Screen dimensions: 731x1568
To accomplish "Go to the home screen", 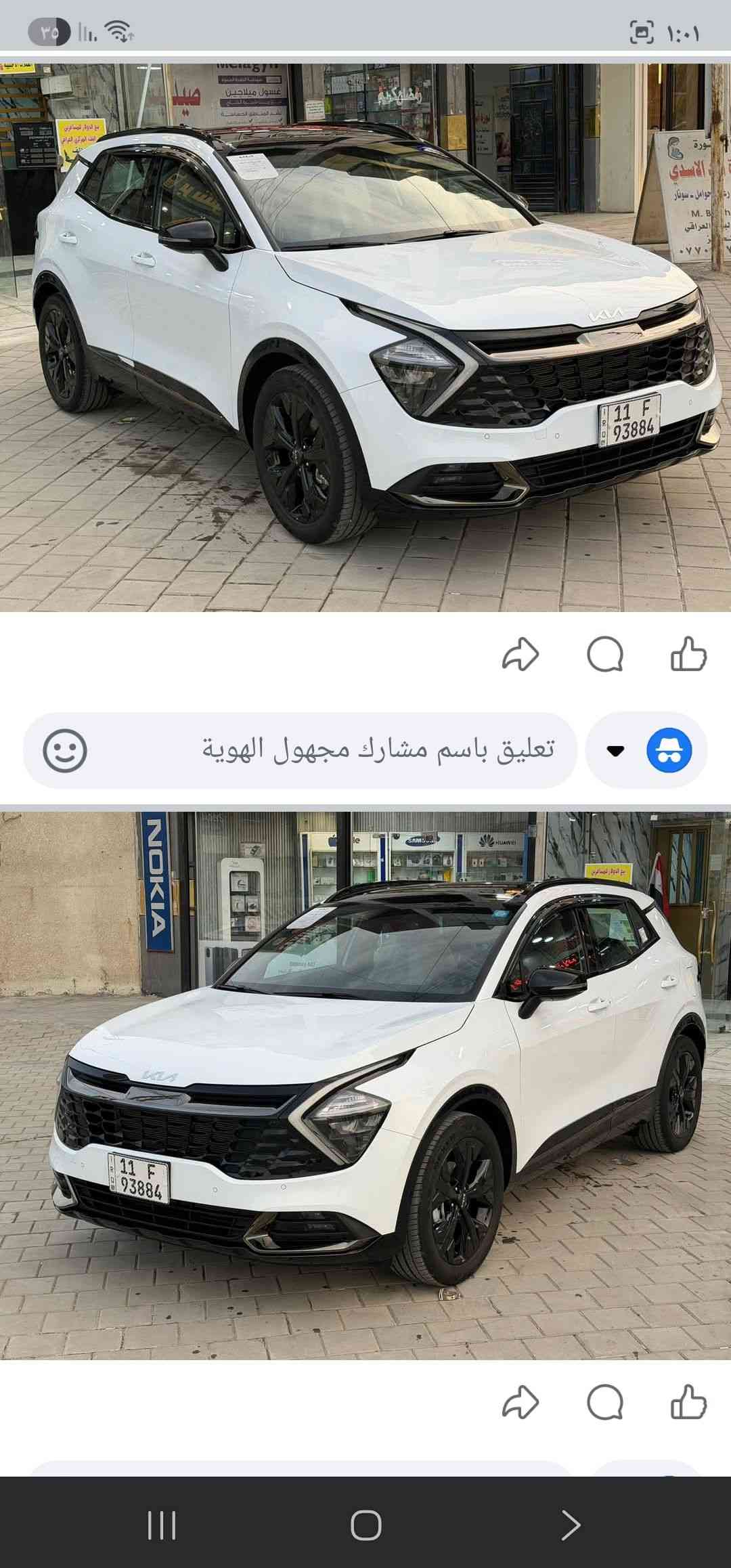I will point(365,1525).
